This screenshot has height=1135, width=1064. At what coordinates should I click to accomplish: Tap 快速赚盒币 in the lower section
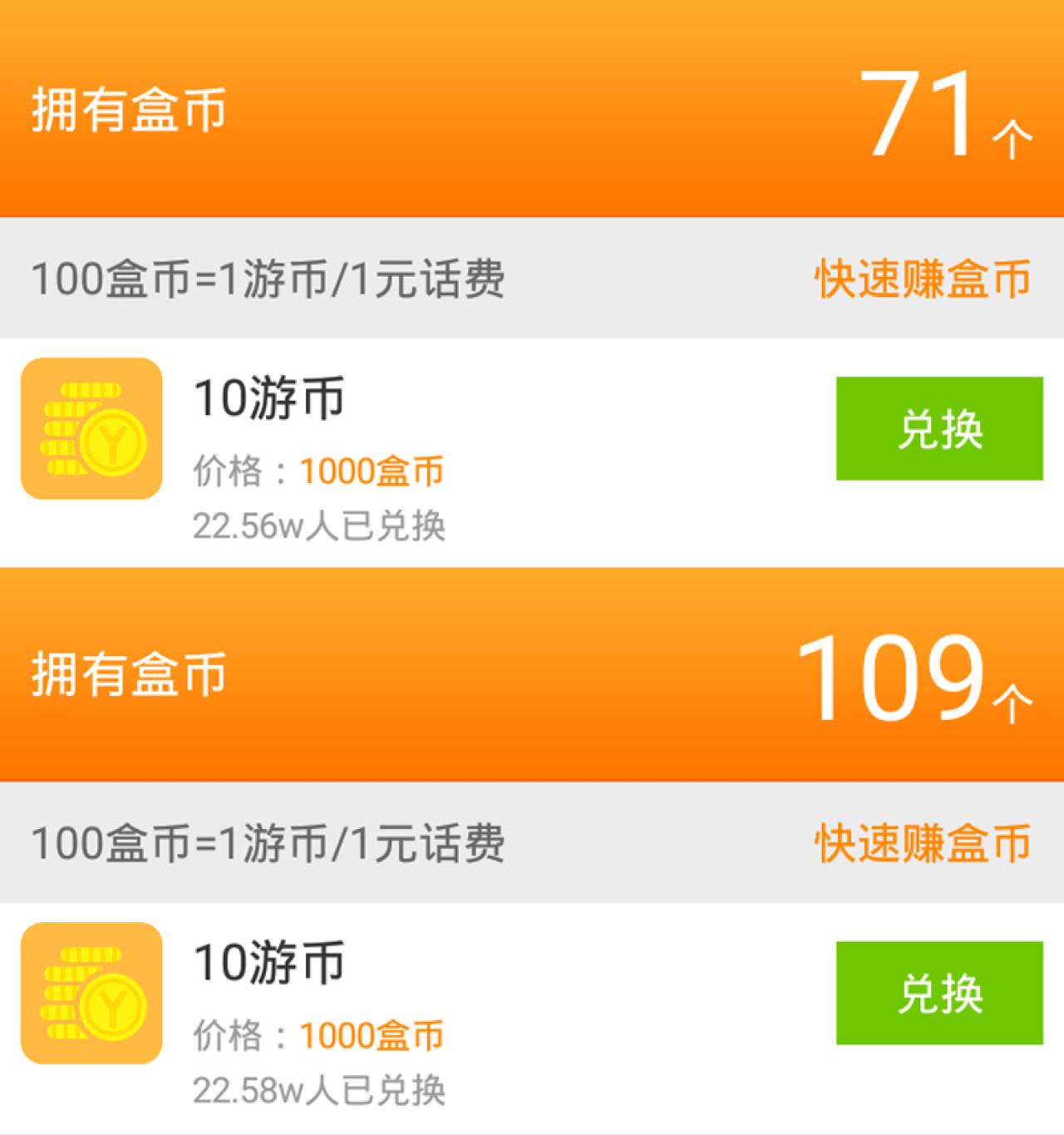(923, 842)
